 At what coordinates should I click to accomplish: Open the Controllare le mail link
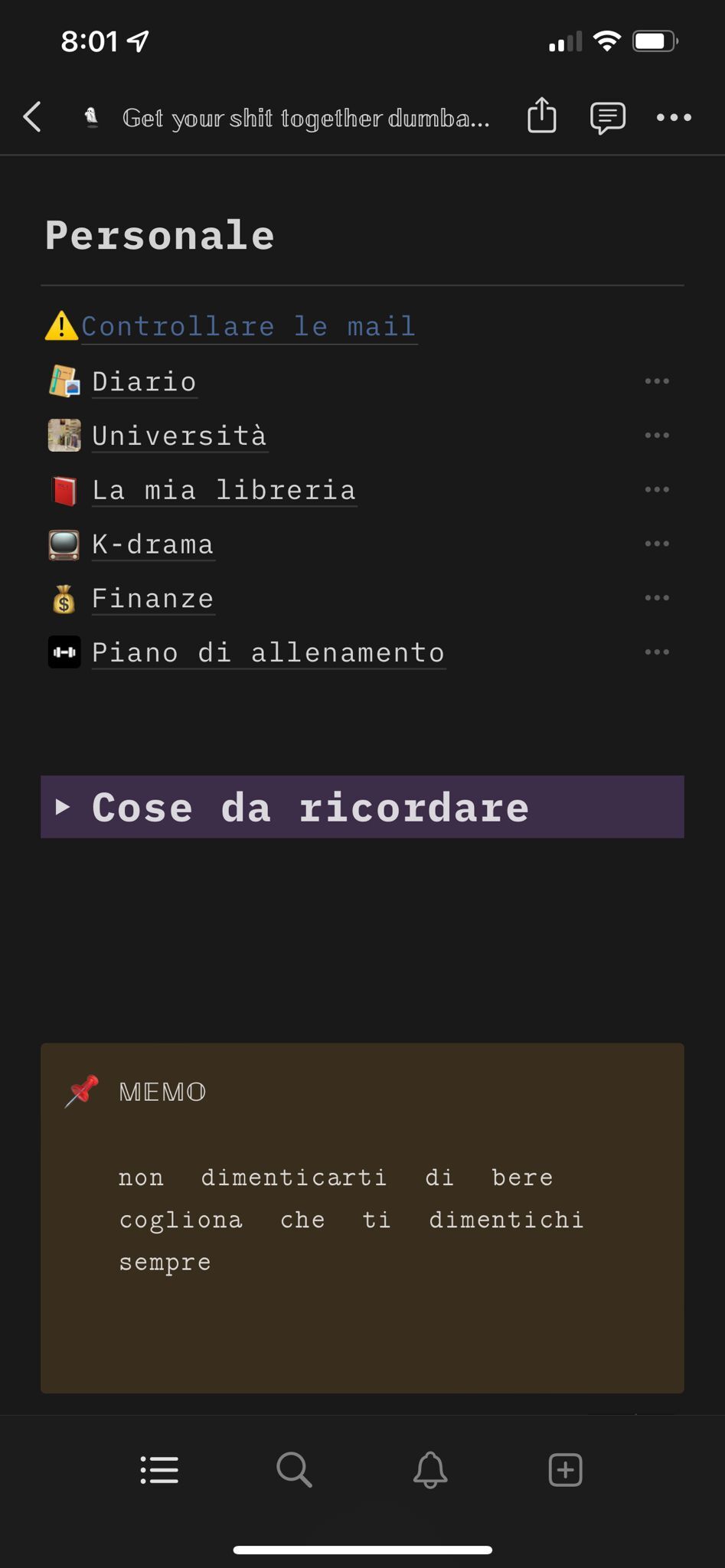(248, 327)
